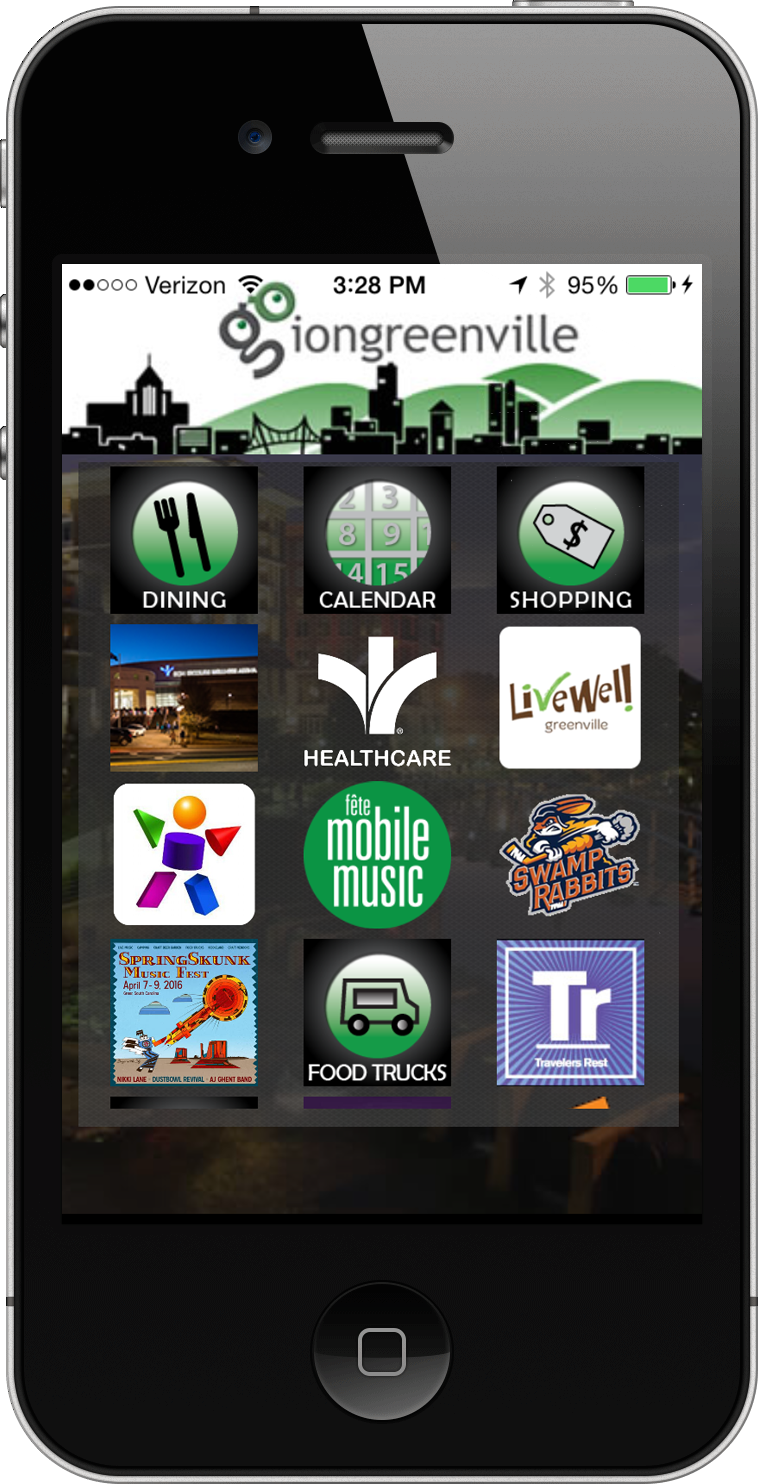Viewport: 758px width, 1484px height.
Task: Open the Food Trucks section
Action: [377, 1012]
